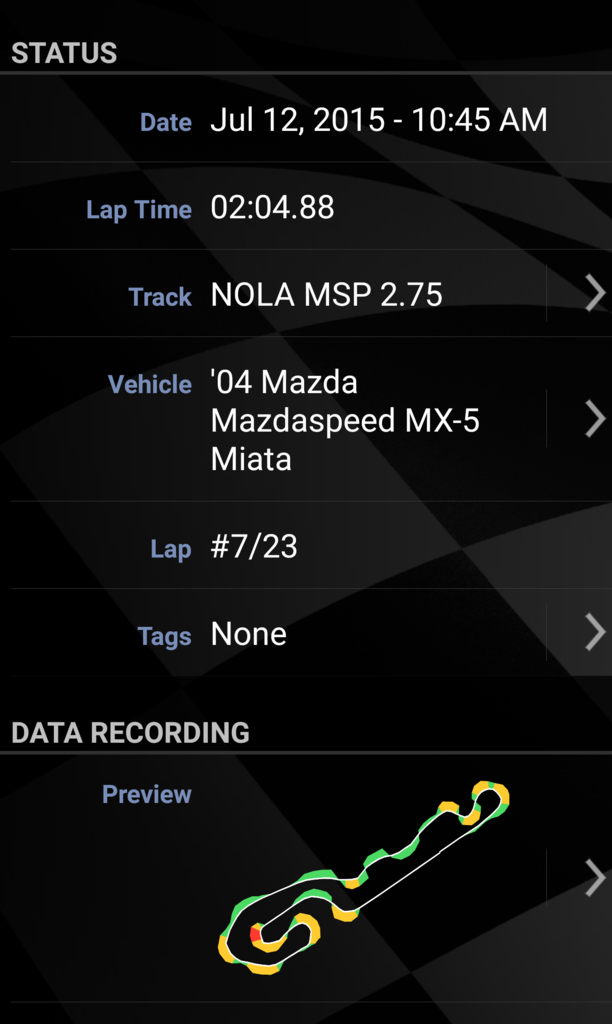Viewport: 612px width, 1024px height.
Task: Edit the Tags row showing None
Action: coord(306,634)
